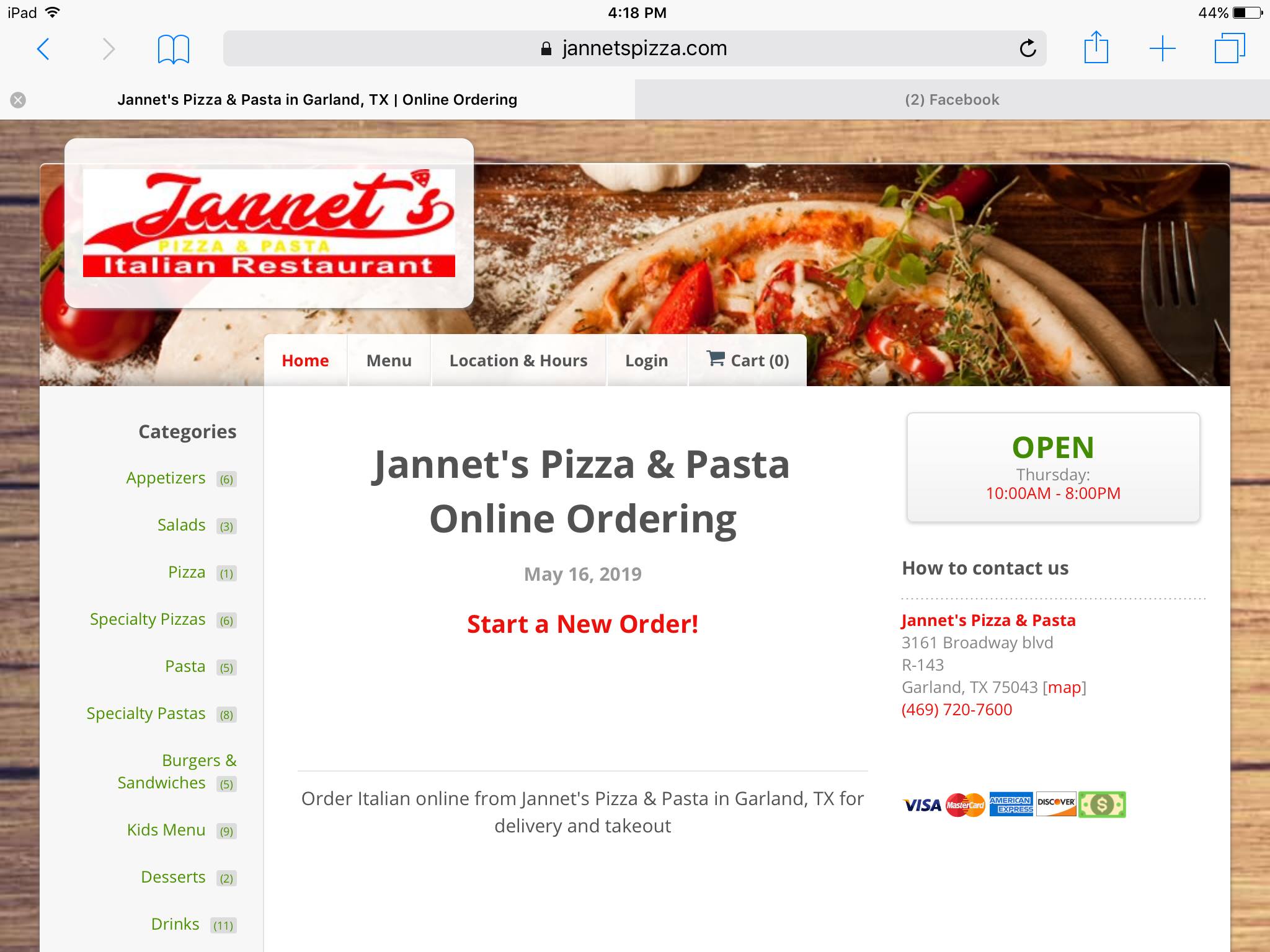Reload the current page
This screenshot has height=952, width=1270.
pos(1028,48)
